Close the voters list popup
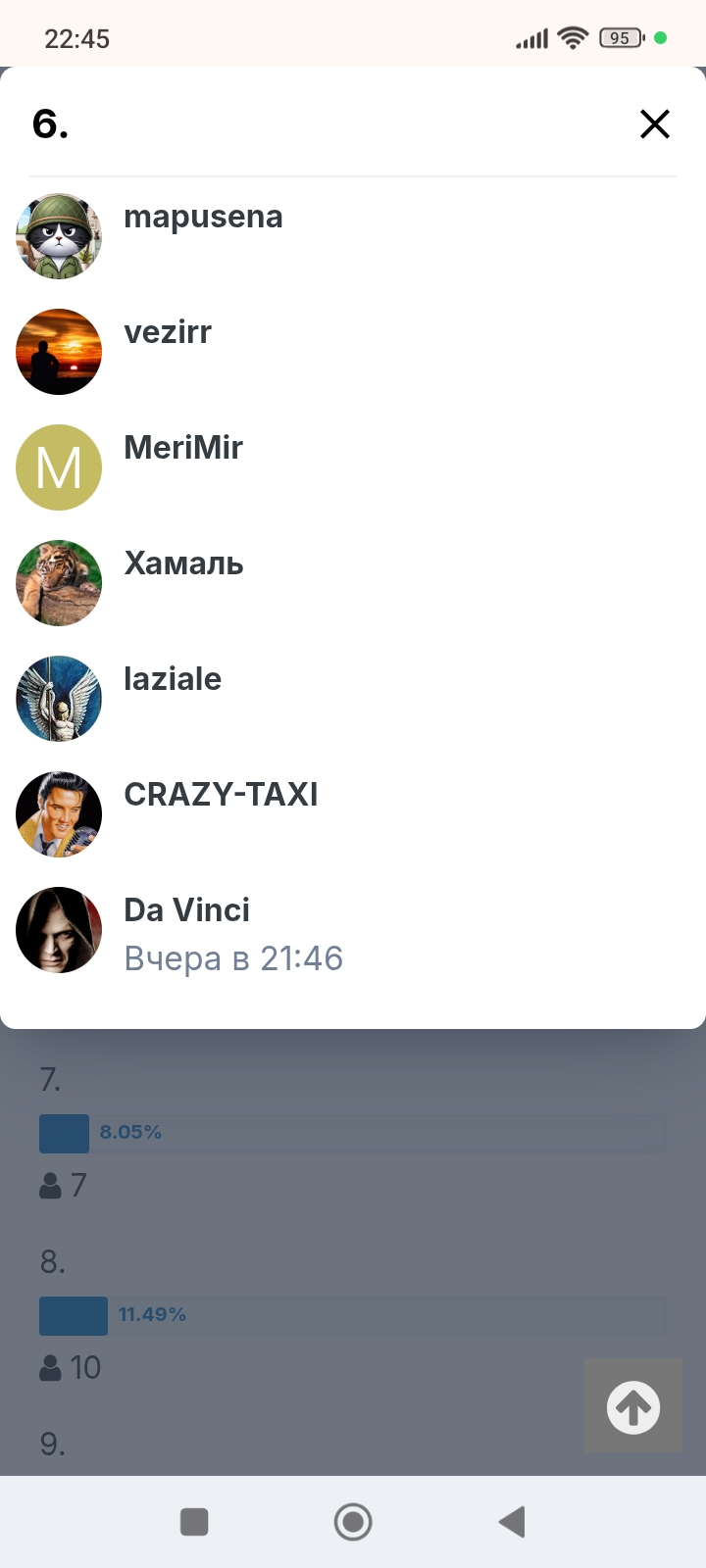The width and height of the screenshot is (706, 1568). click(x=654, y=124)
